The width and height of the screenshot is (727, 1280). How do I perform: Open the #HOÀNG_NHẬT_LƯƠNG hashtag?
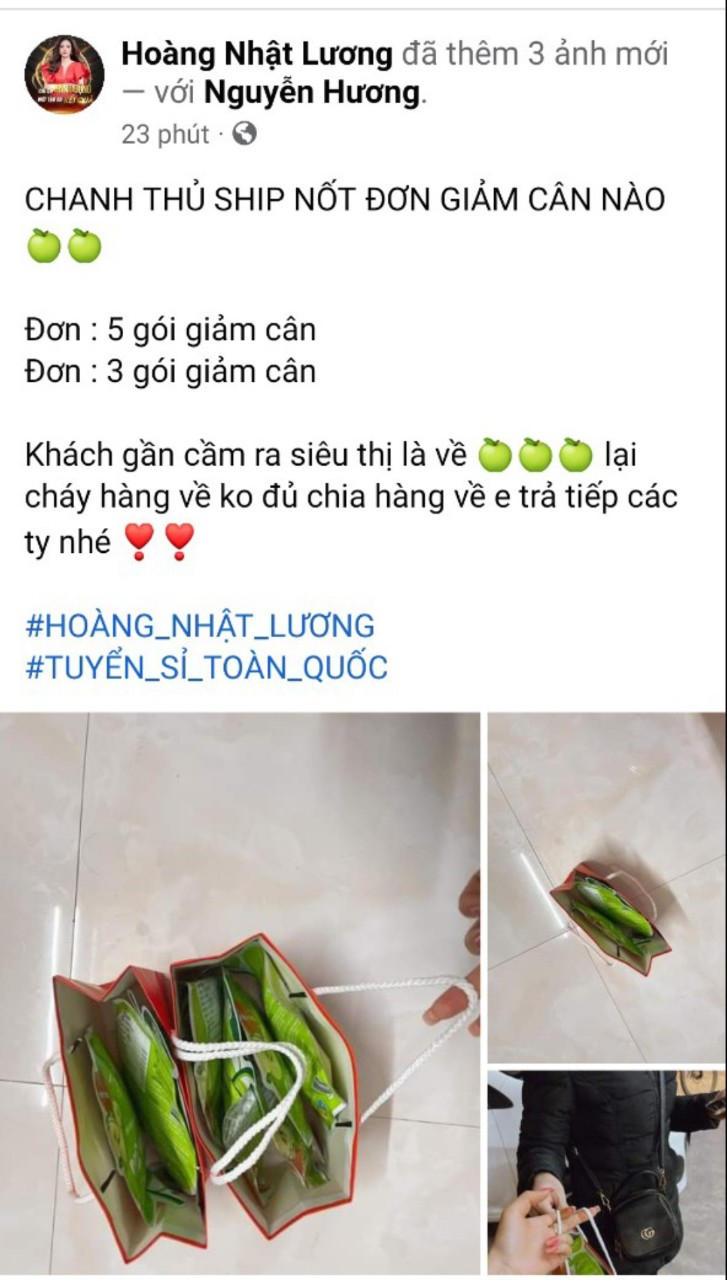(x=199, y=626)
